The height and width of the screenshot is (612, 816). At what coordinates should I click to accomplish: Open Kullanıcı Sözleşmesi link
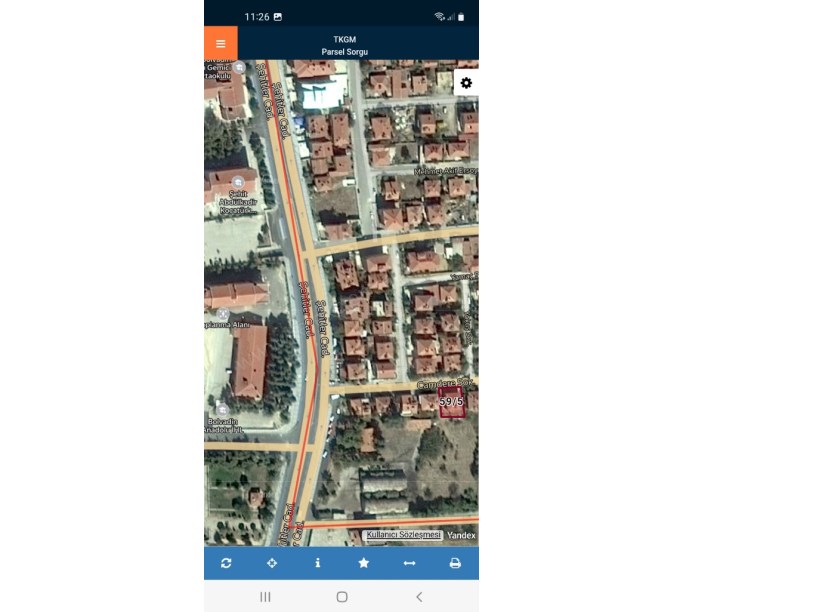pyautogui.click(x=403, y=535)
